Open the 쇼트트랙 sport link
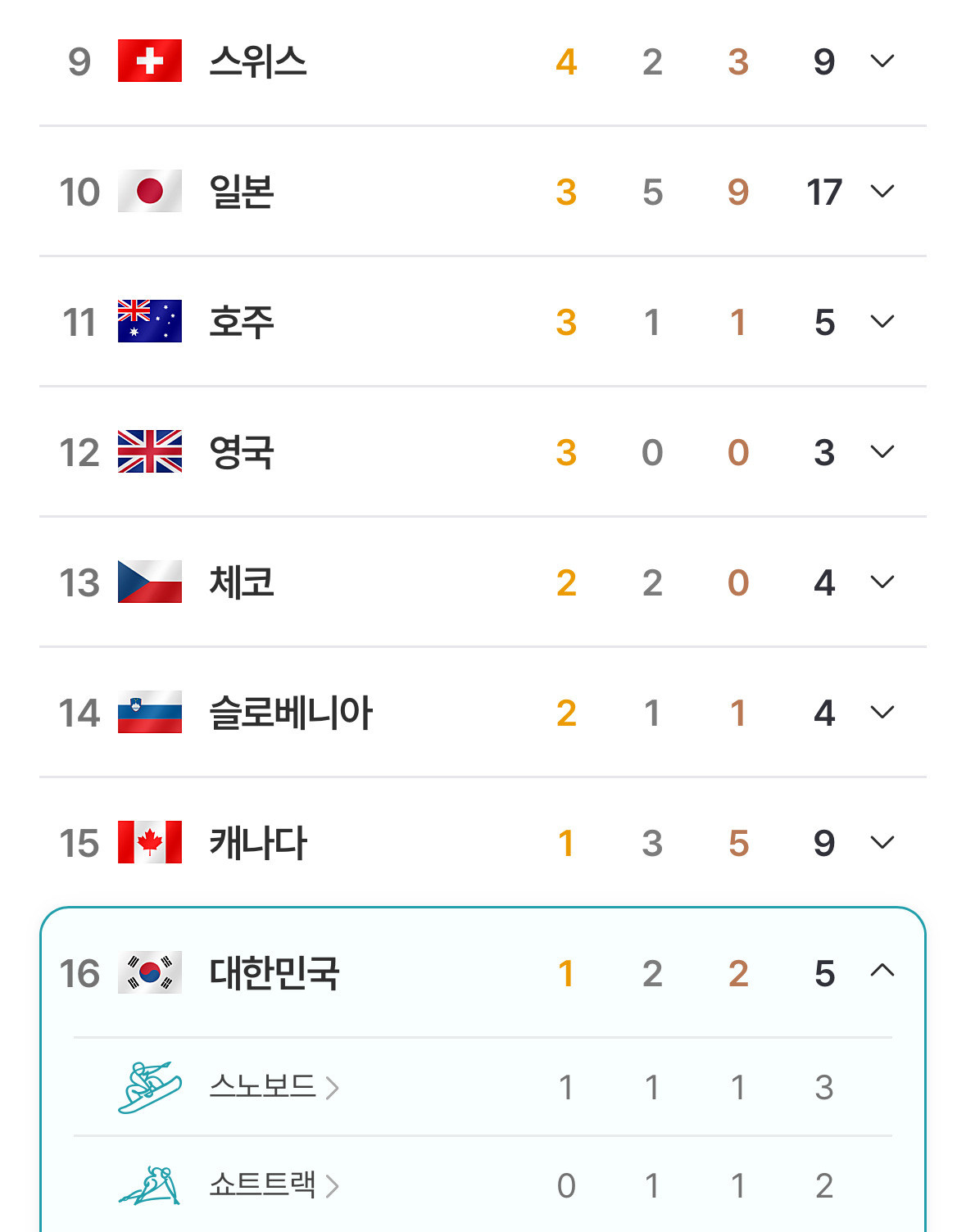 (x=274, y=1185)
